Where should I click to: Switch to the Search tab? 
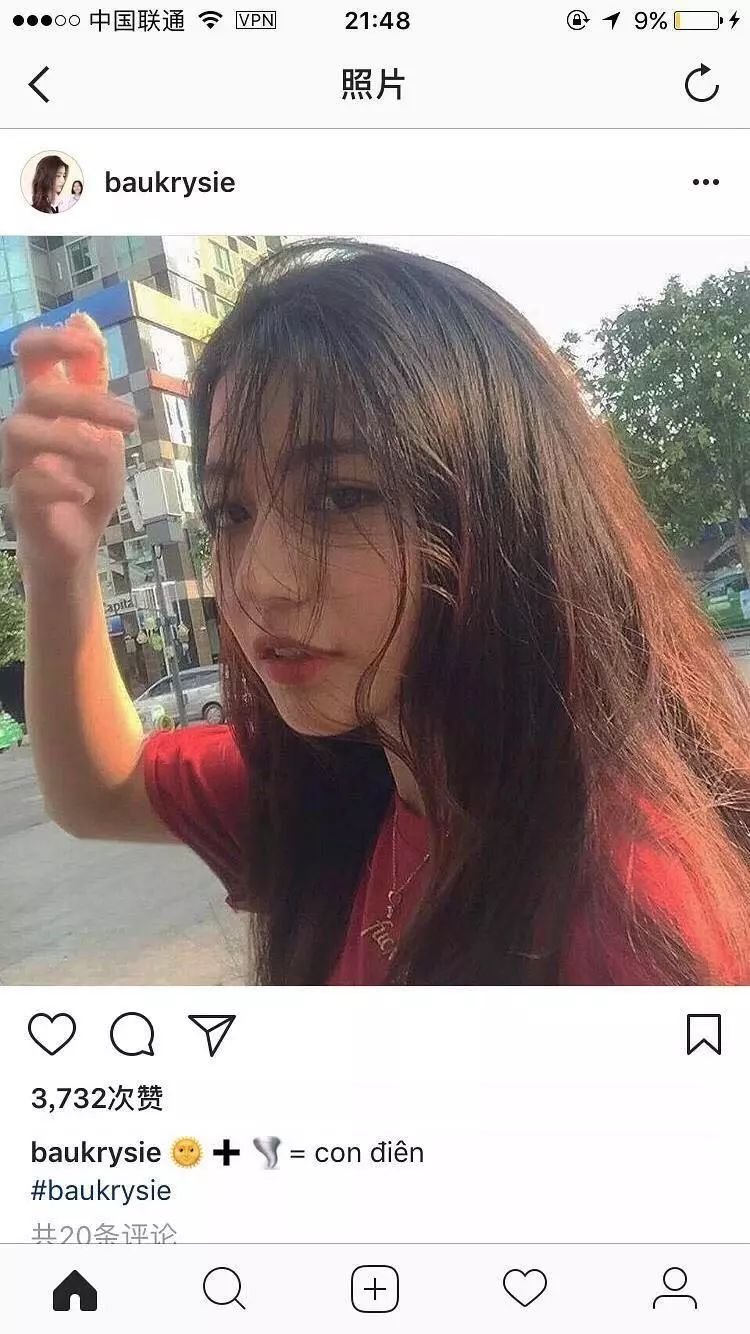point(224,1289)
